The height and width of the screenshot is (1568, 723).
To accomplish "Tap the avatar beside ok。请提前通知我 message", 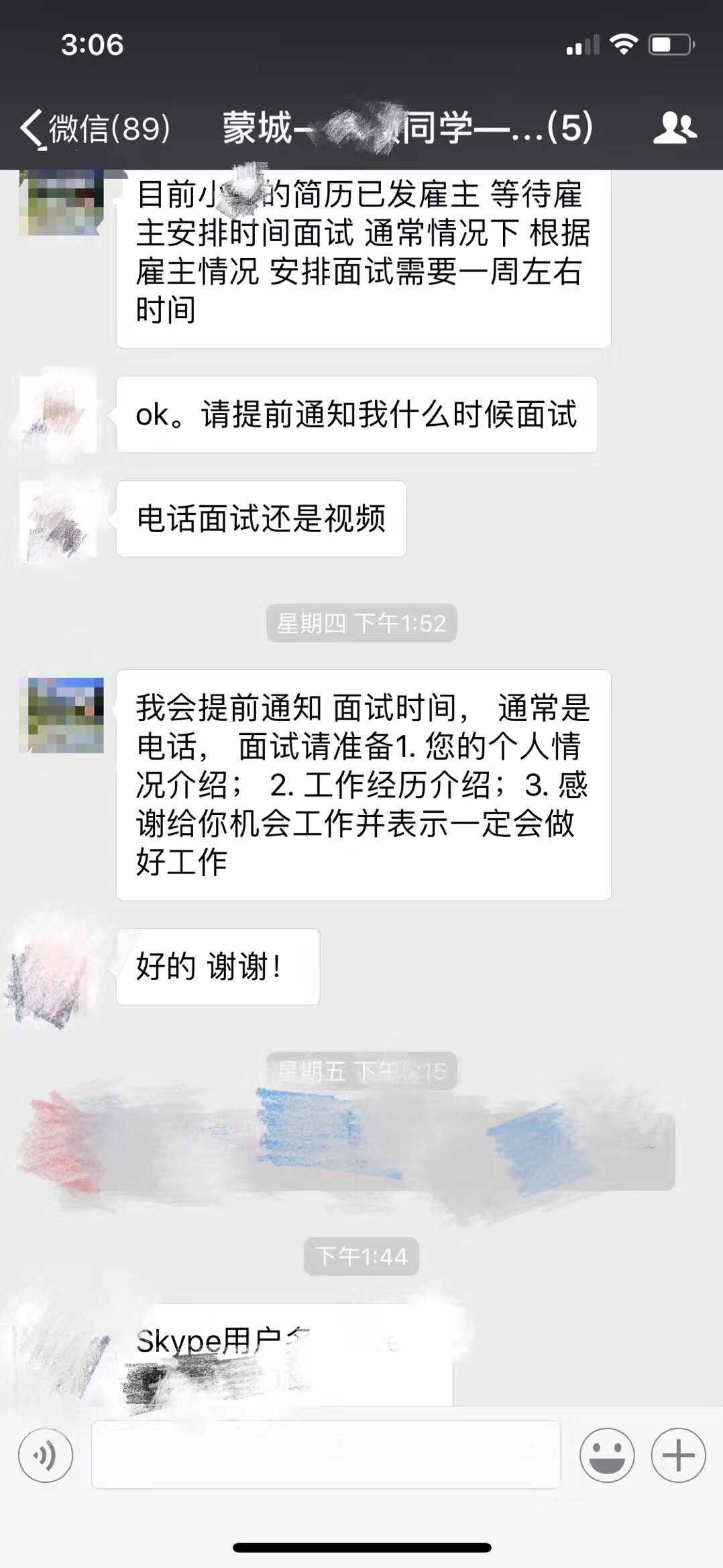I will [59, 413].
